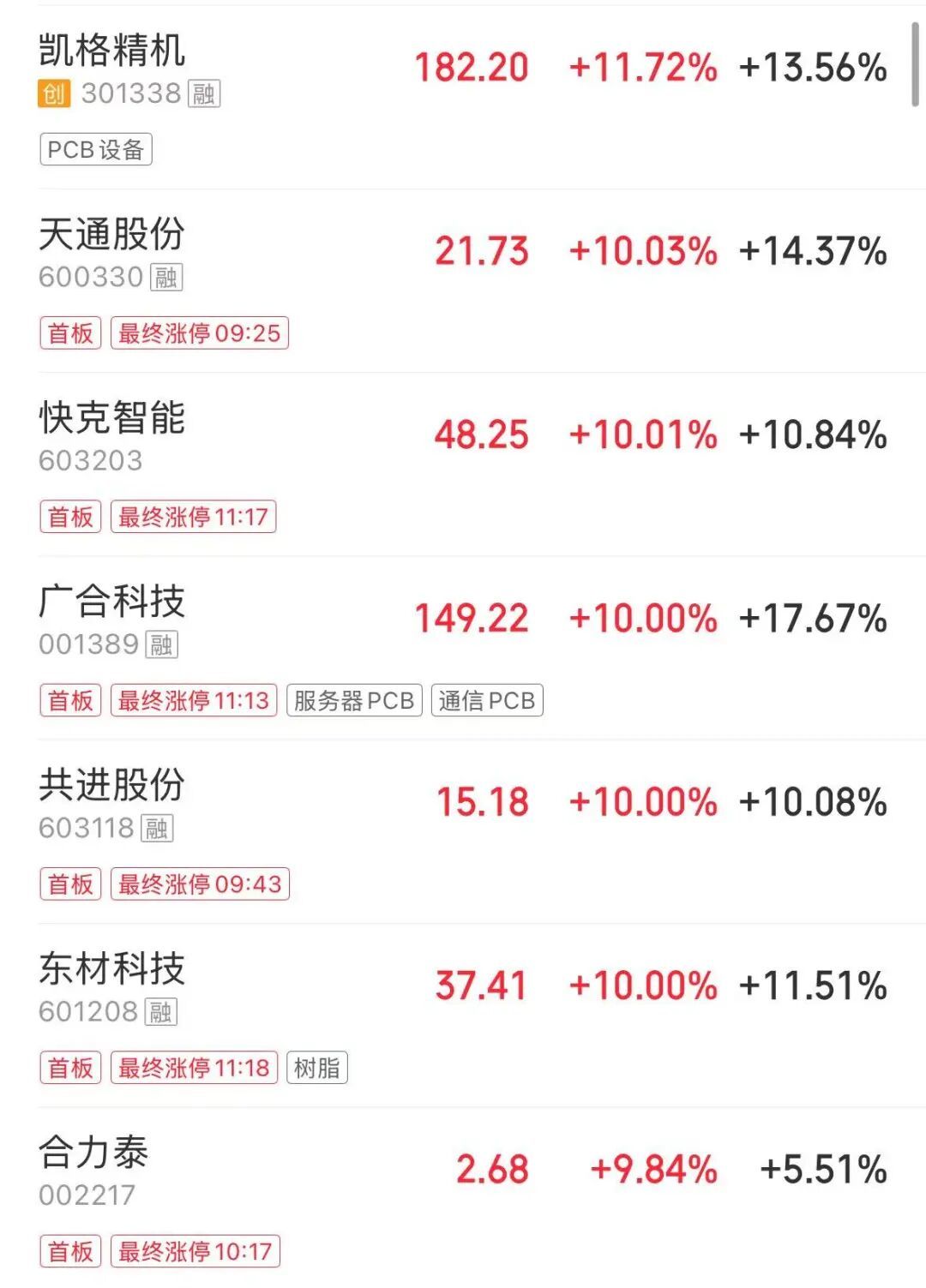Open the 凯格精机 stock row
The height and width of the screenshot is (1288, 926).
pos(112,51)
